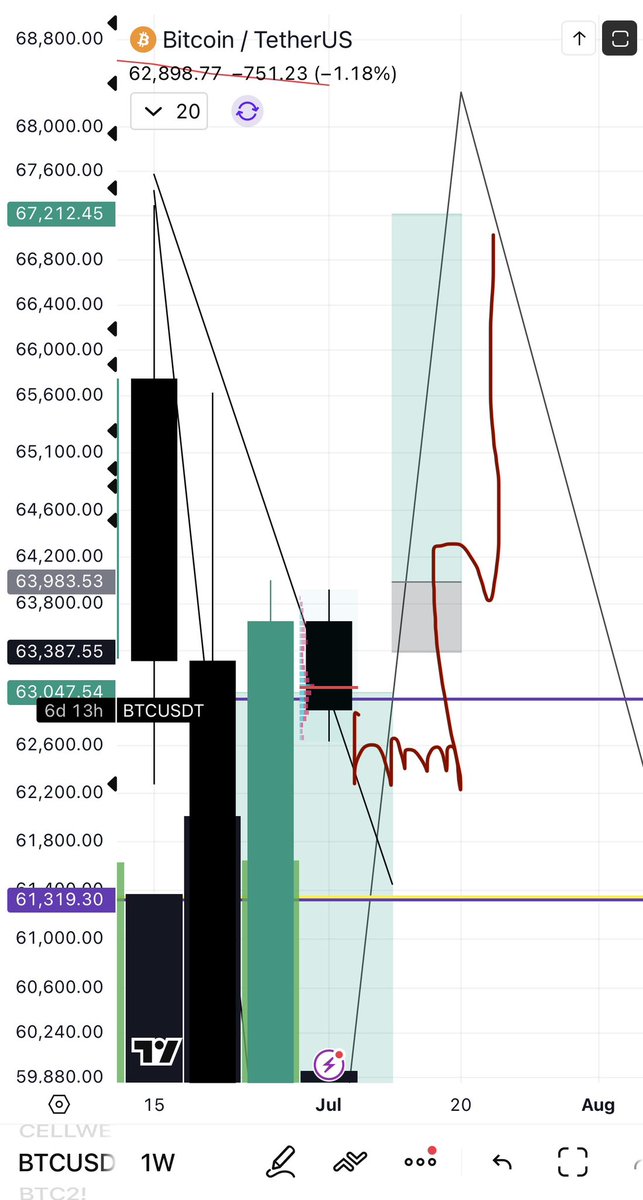This screenshot has height=1200, width=643.
Task: Undo the last drawing action
Action: [x=502, y=1162]
